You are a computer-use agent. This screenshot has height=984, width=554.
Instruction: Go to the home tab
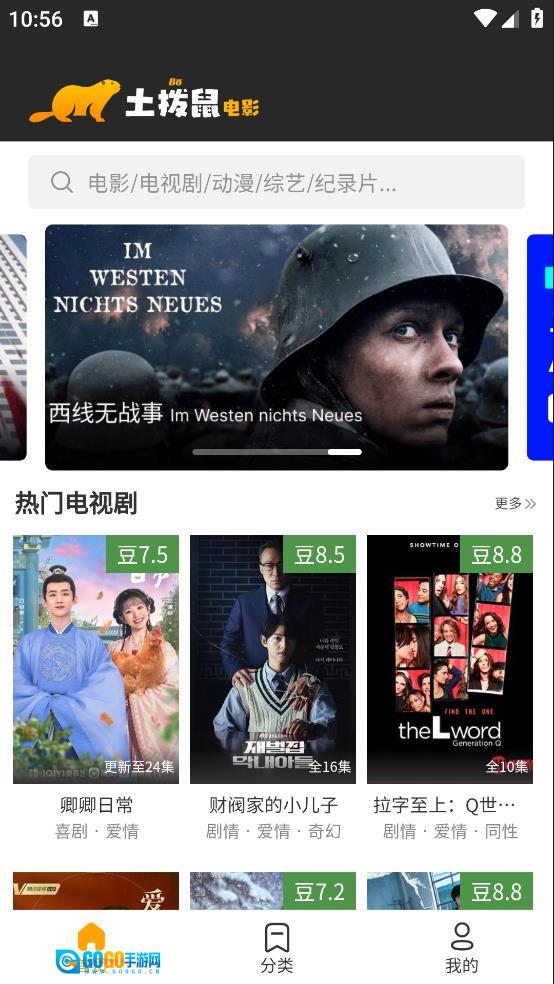click(x=92, y=948)
